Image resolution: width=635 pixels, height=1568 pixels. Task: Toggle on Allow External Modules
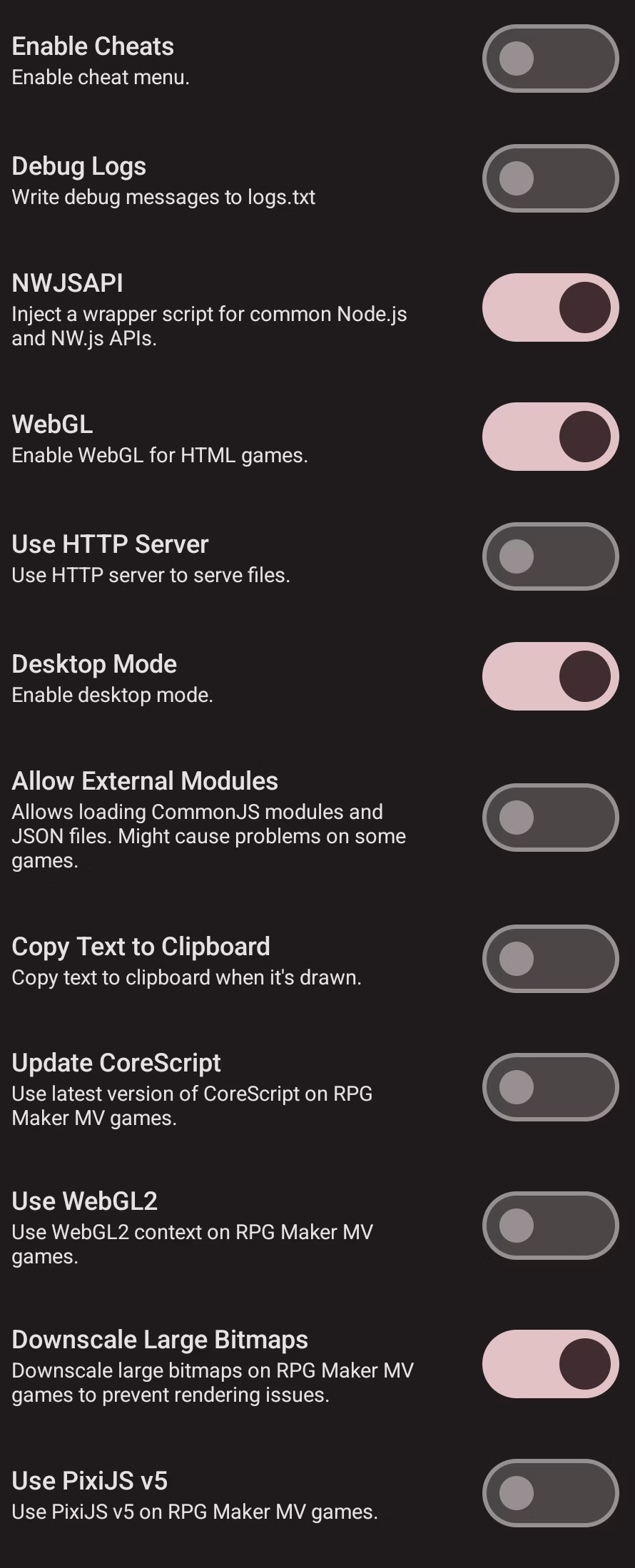(550, 818)
